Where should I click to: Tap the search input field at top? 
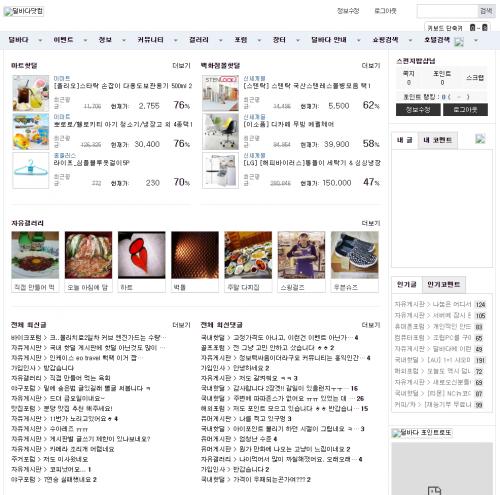pyautogui.click(x=447, y=11)
